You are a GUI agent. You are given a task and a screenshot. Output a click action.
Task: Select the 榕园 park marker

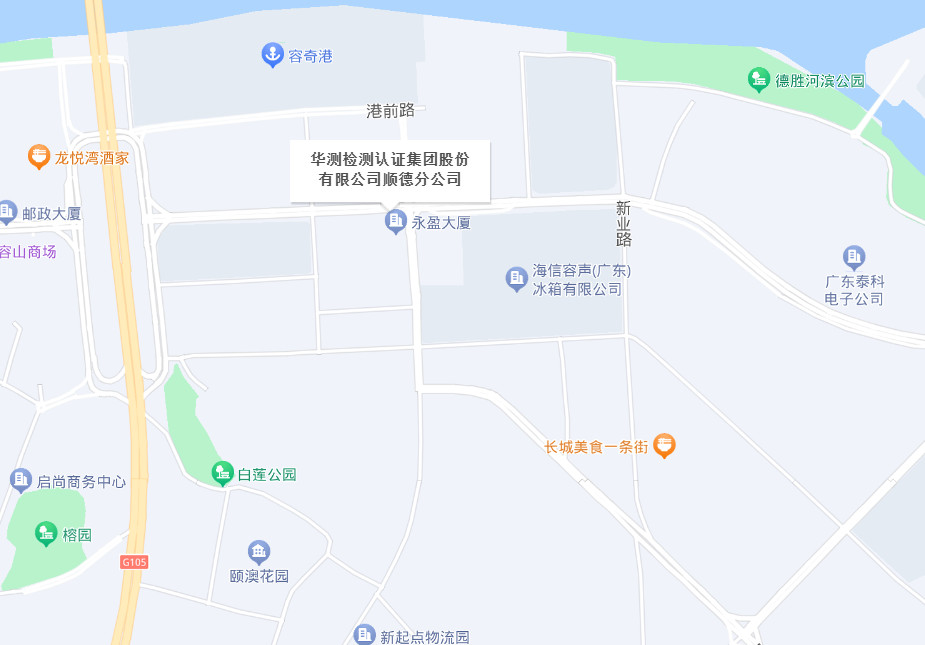pyautogui.click(x=46, y=534)
